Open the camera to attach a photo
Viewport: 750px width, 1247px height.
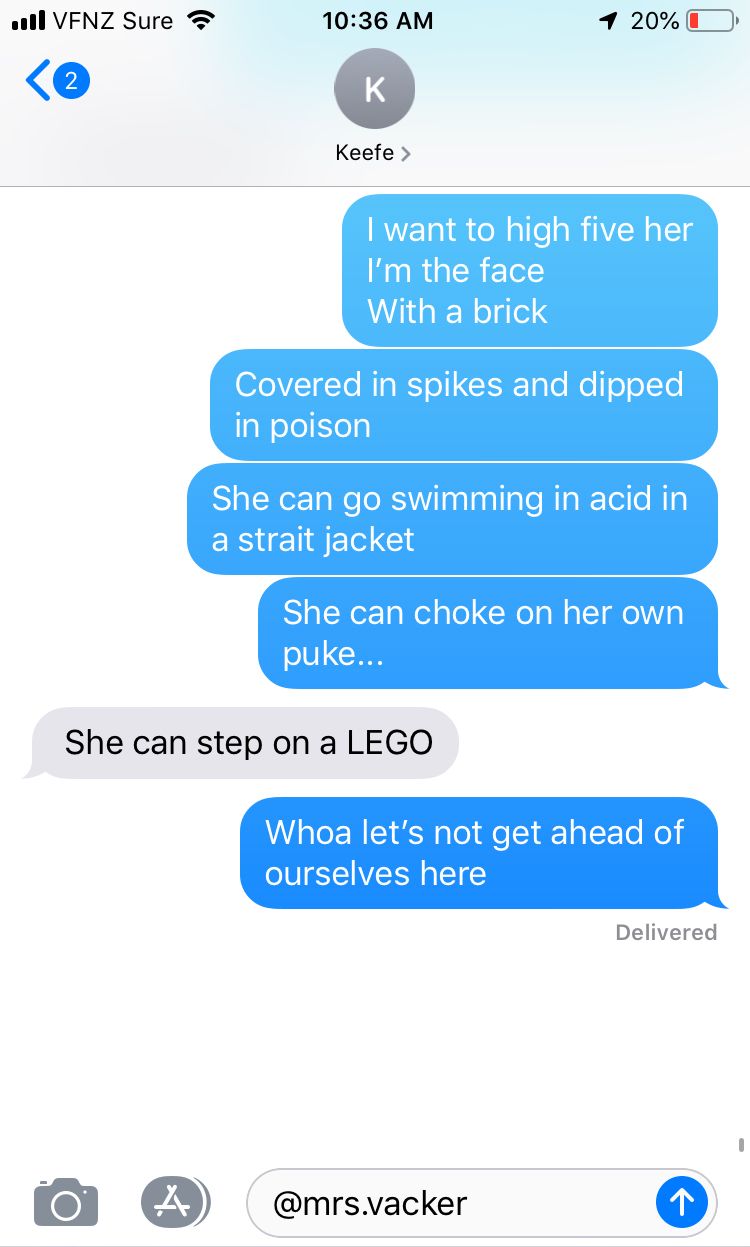click(66, 1201)
